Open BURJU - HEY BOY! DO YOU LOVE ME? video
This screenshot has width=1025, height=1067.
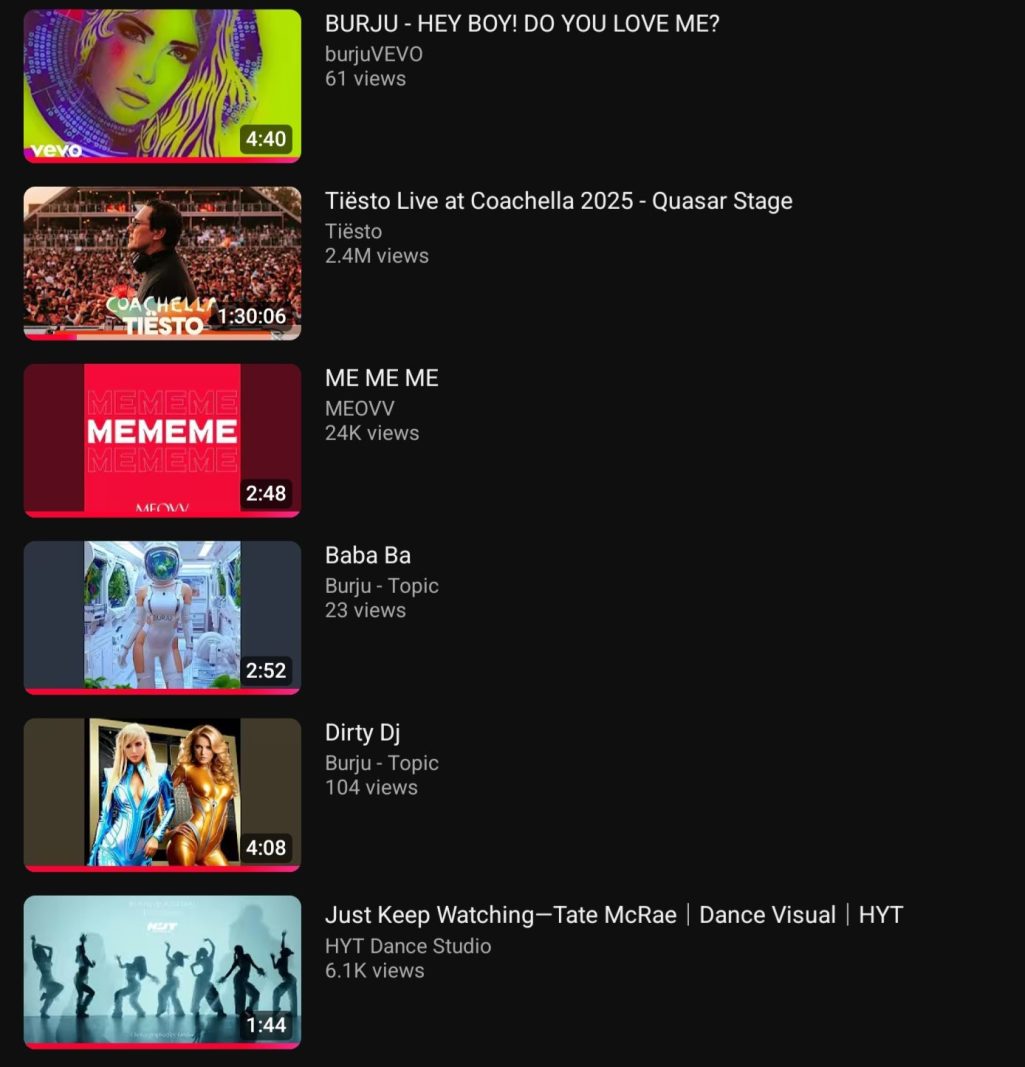pos(162,85)
